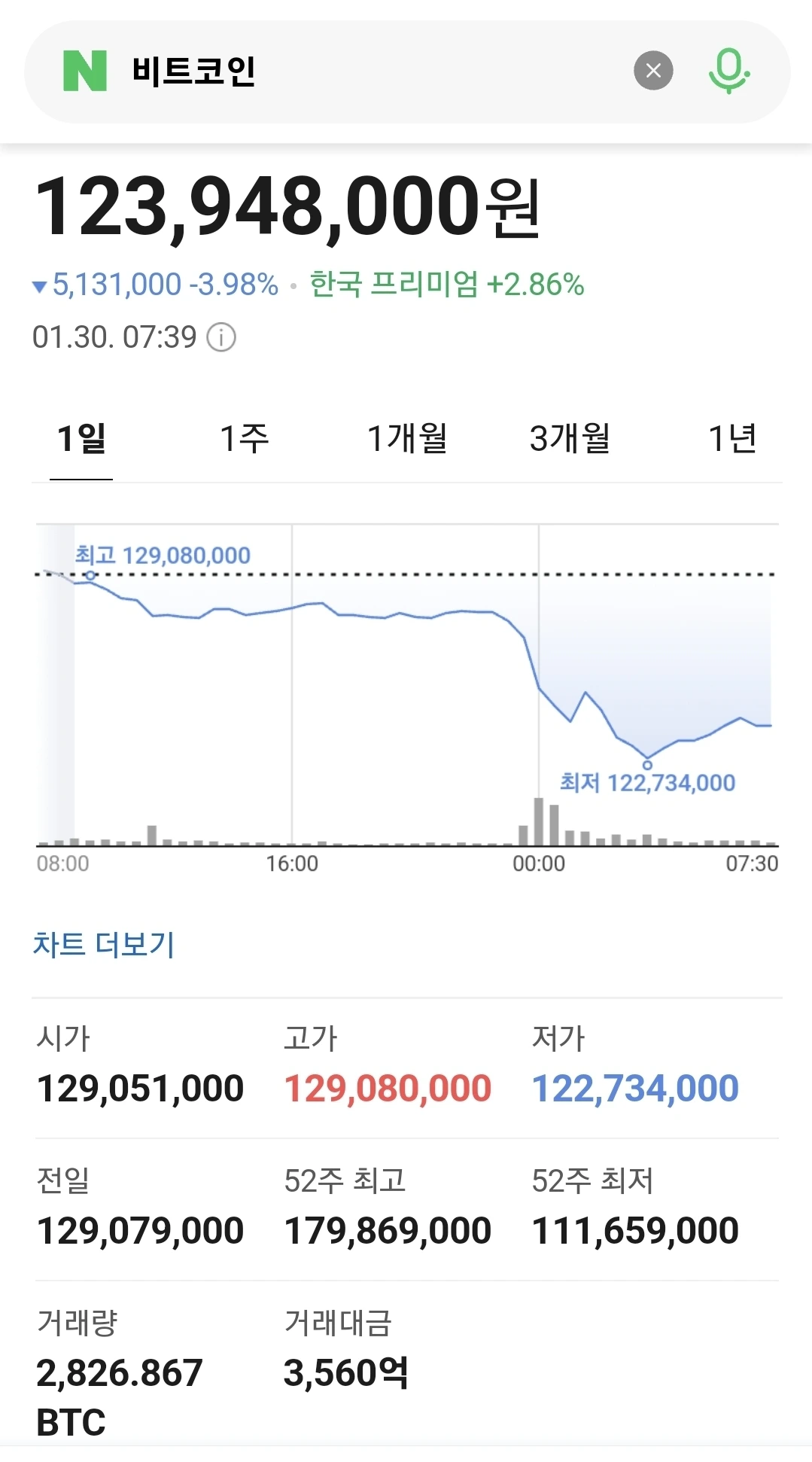Clear the search text with the X button
The height and width of the screenshot is (1462, 812).
[653, 71]
